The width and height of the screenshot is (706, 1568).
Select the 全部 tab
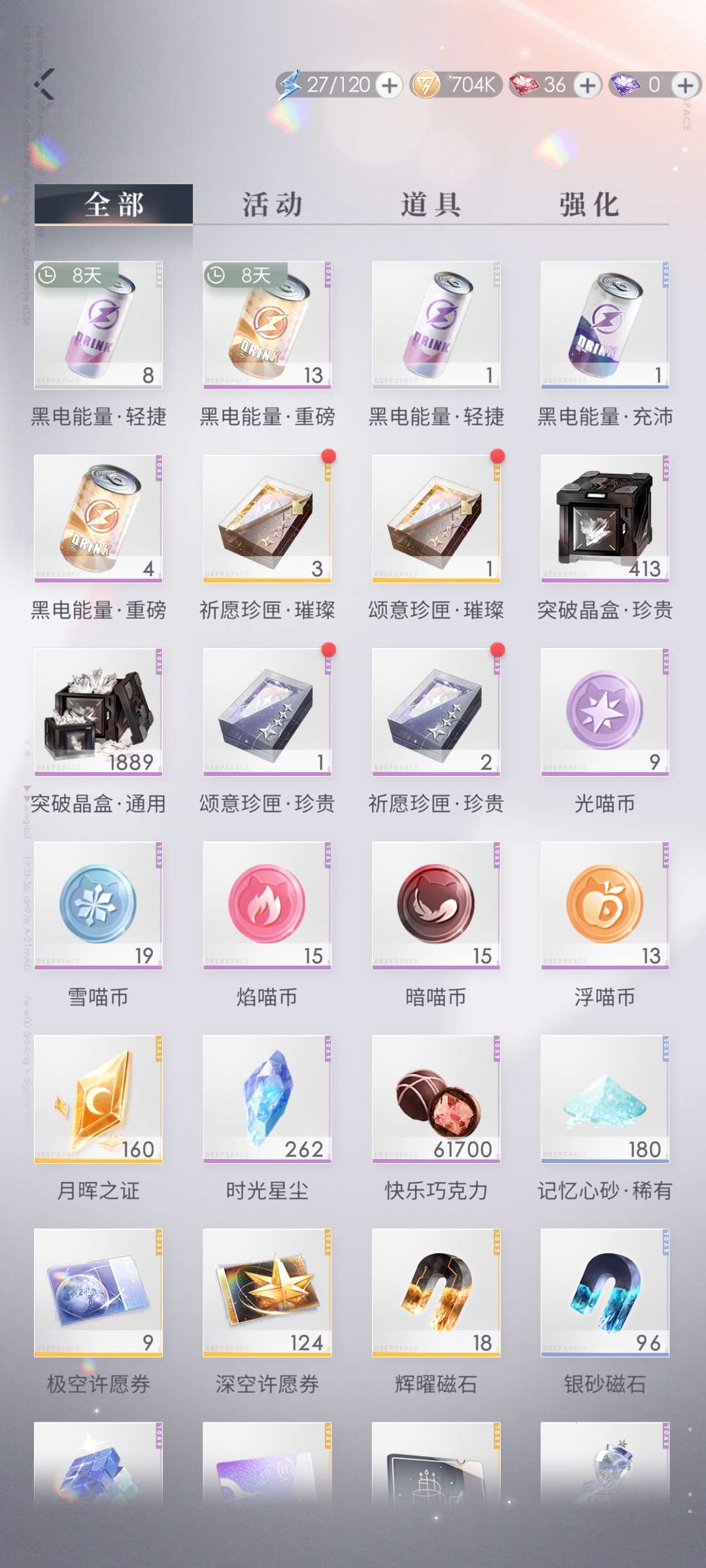(x=114, y=204)
